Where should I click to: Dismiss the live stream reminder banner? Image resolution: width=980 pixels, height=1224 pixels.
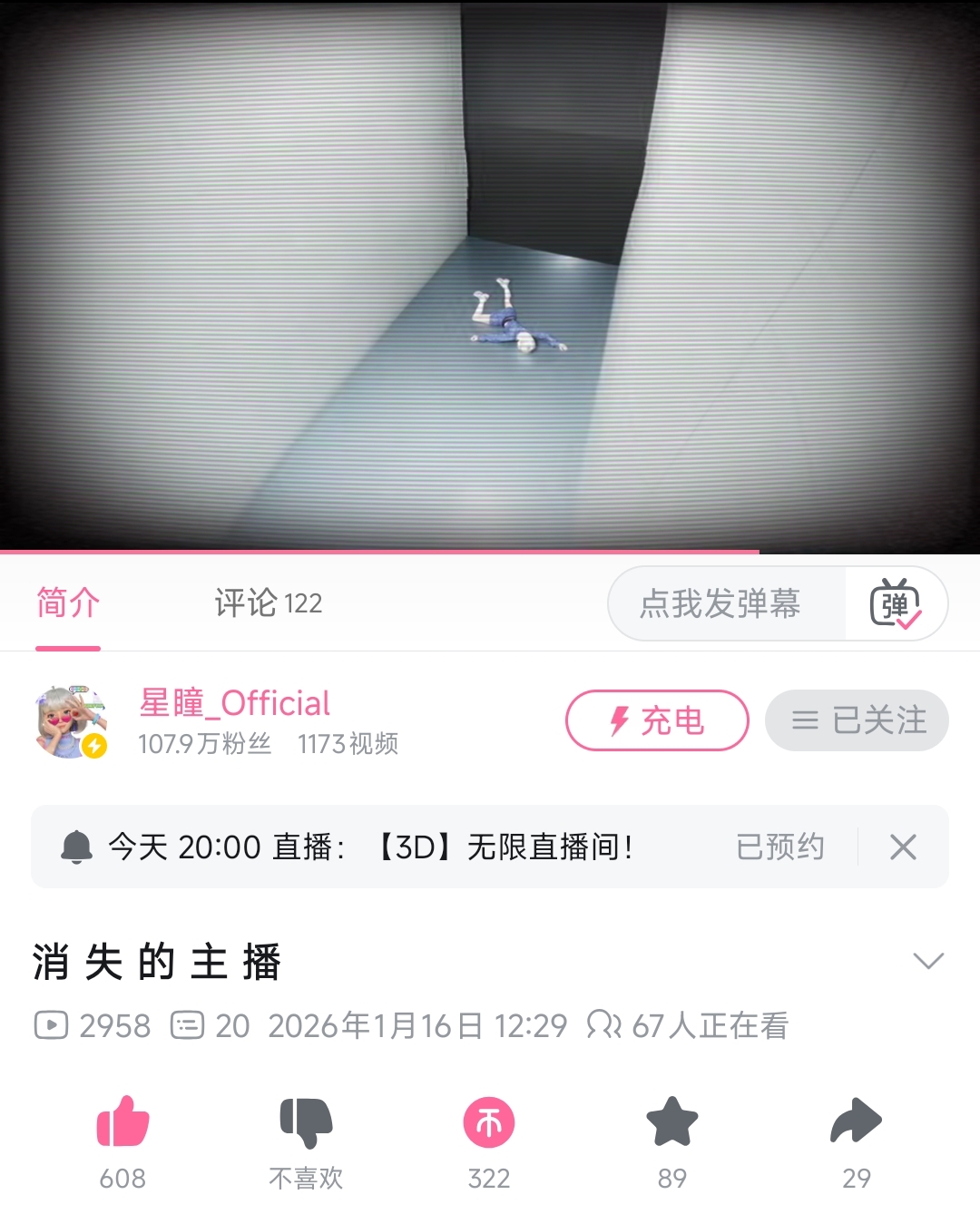click(x=903, y=847)
